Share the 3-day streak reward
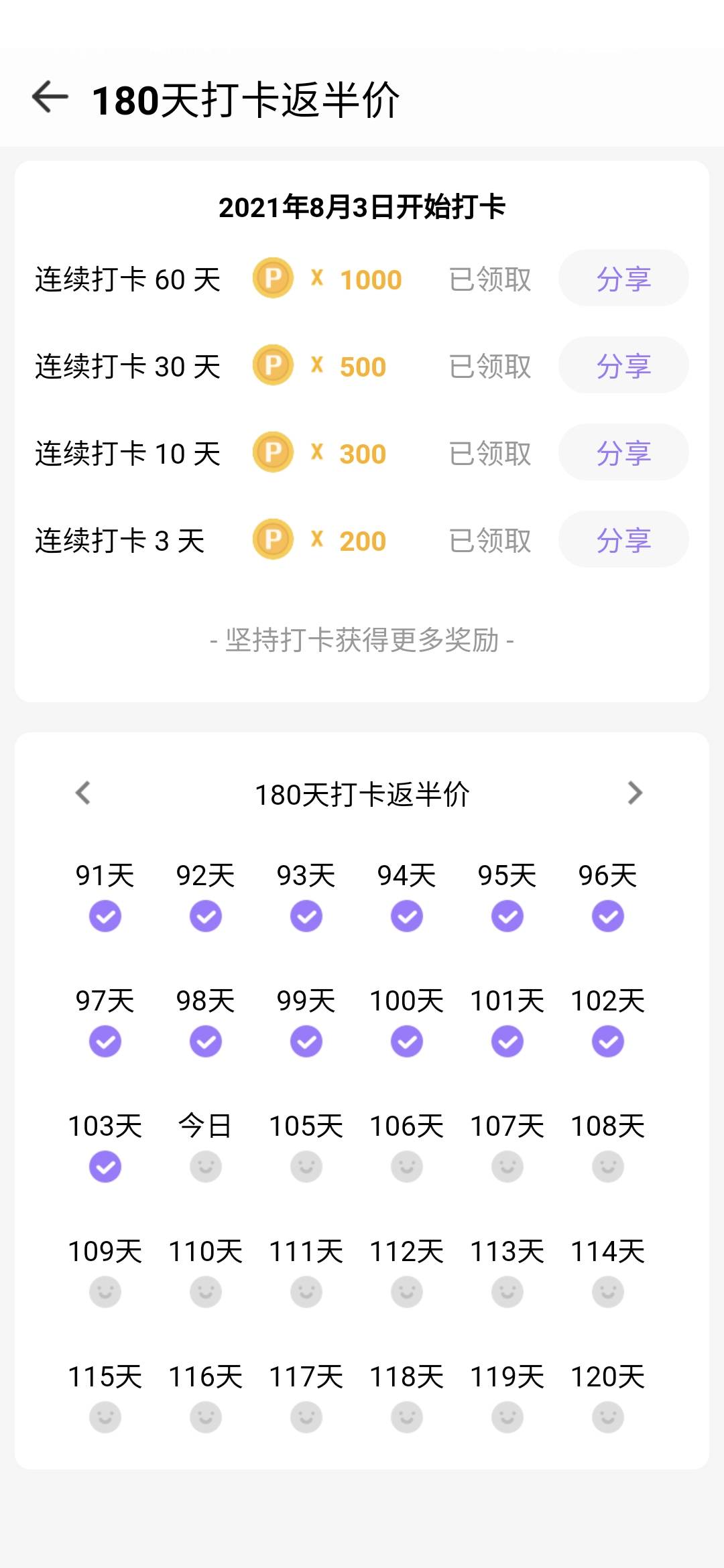This screenshot has height=1568, width=724. click(623, 540)
